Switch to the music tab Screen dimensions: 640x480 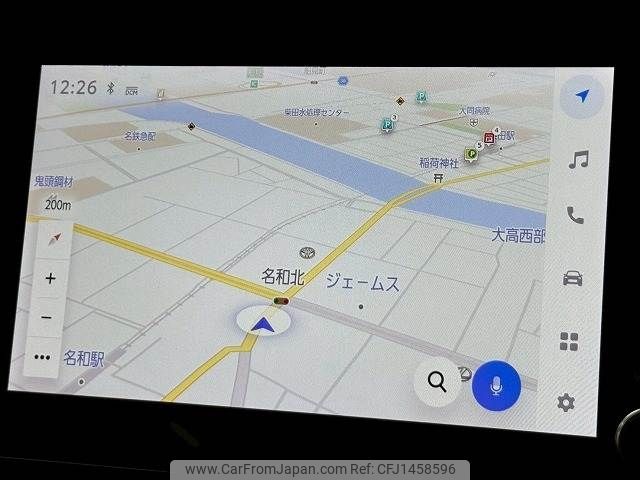[x=578, y=160]
